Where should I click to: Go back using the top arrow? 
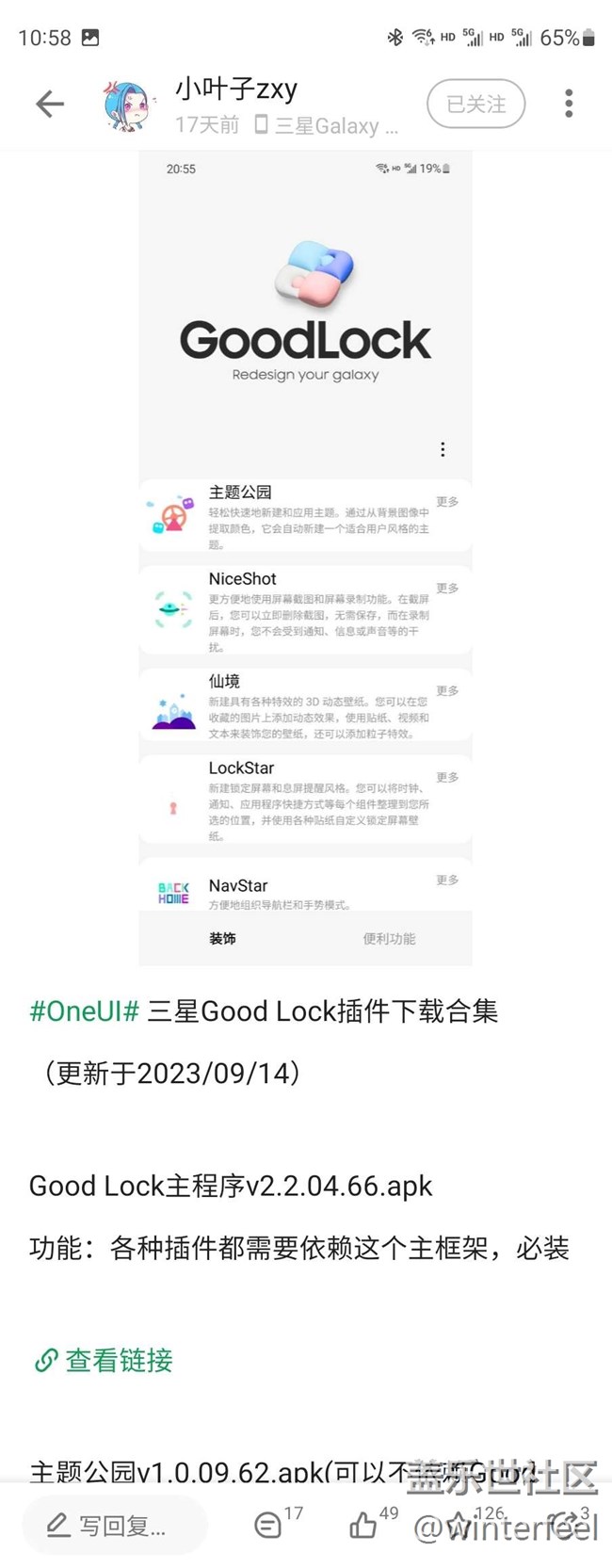click(x=50, y=104)
